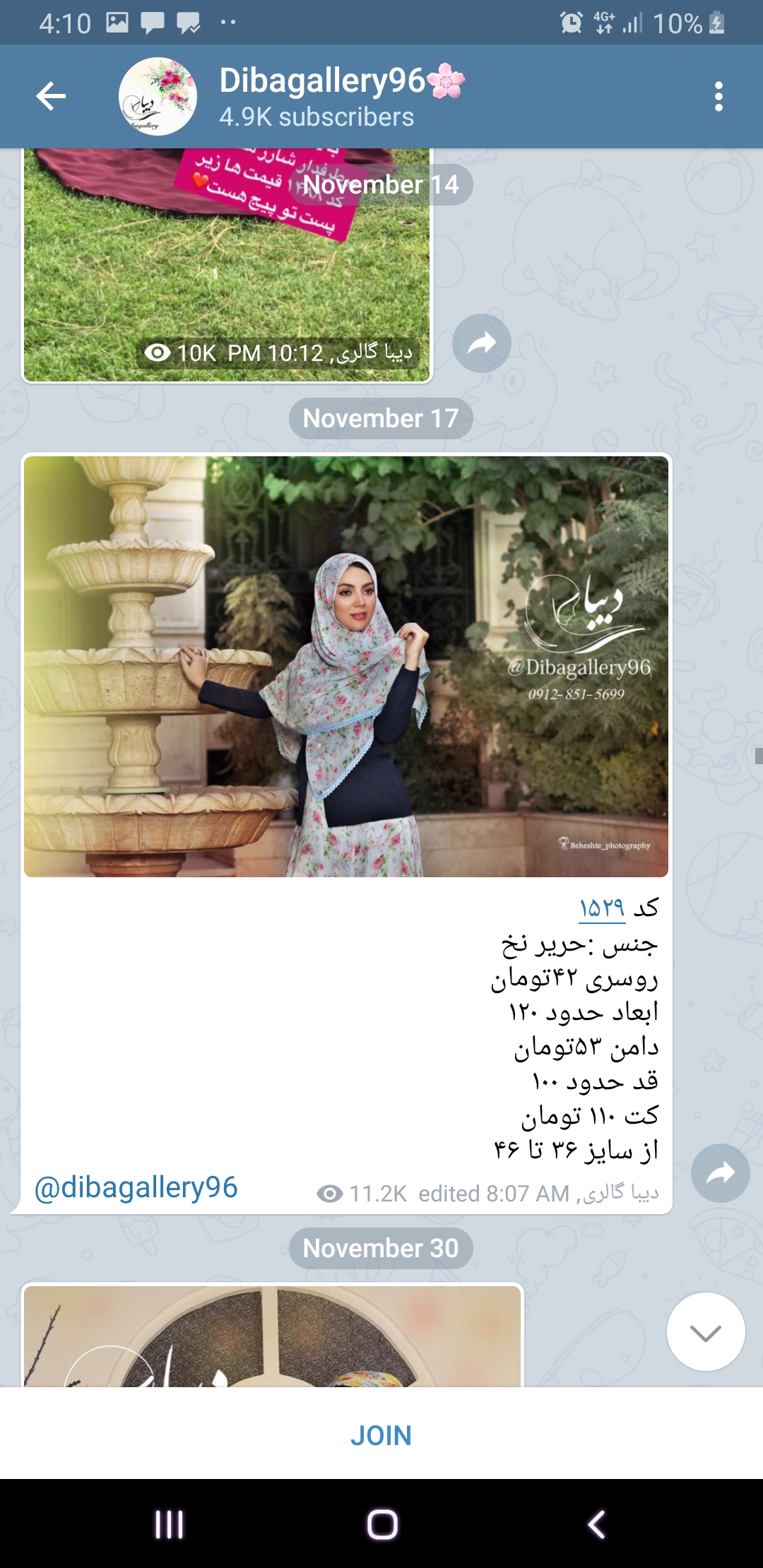The width and height of the screenshot is (763, 1568).
Task: Jump to the latest messages with down arrow
Action: [x=705, y=1332]
